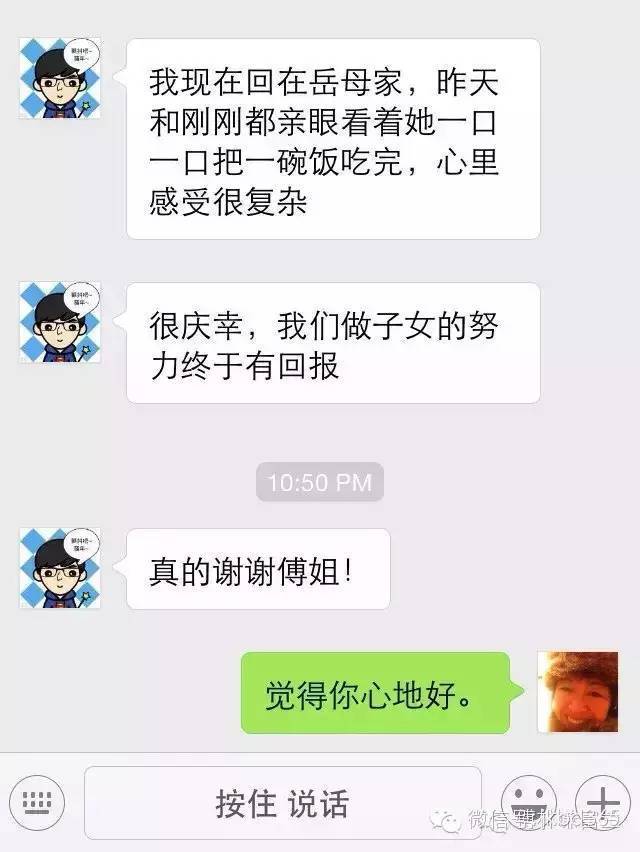Open the emoji sticker panel
This screenshot has height=852, width=640.
coord(528,801)
